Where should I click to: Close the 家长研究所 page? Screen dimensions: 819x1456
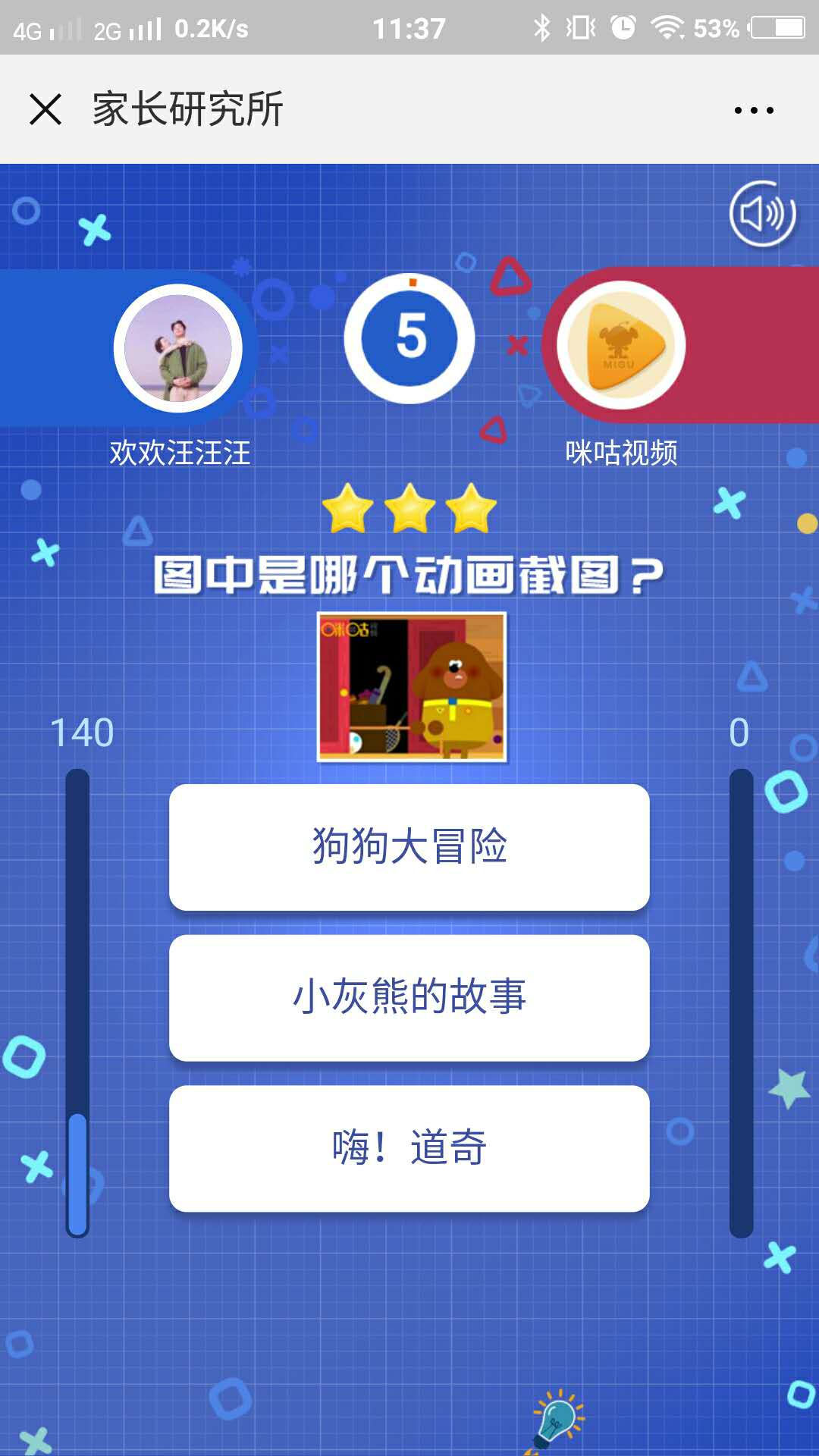point(45,109)
